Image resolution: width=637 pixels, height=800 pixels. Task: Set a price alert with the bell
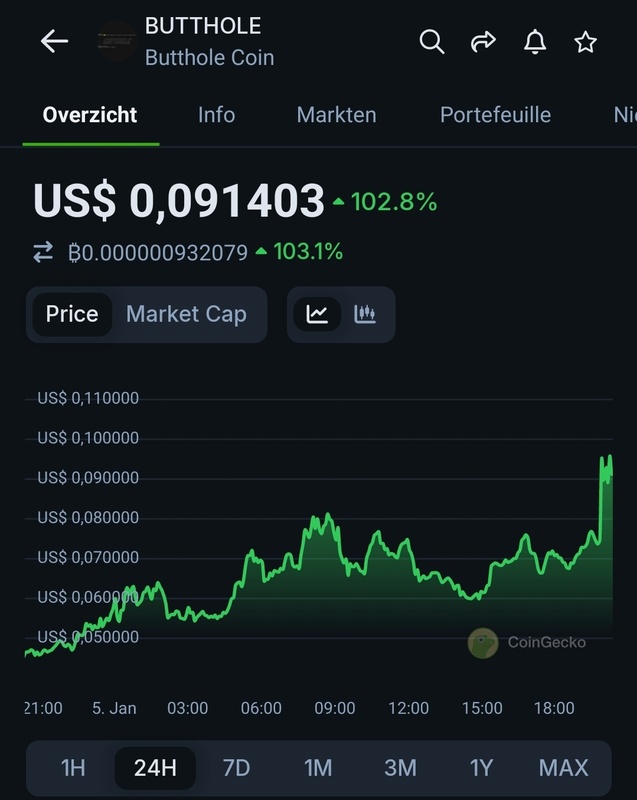pos(535,42)
